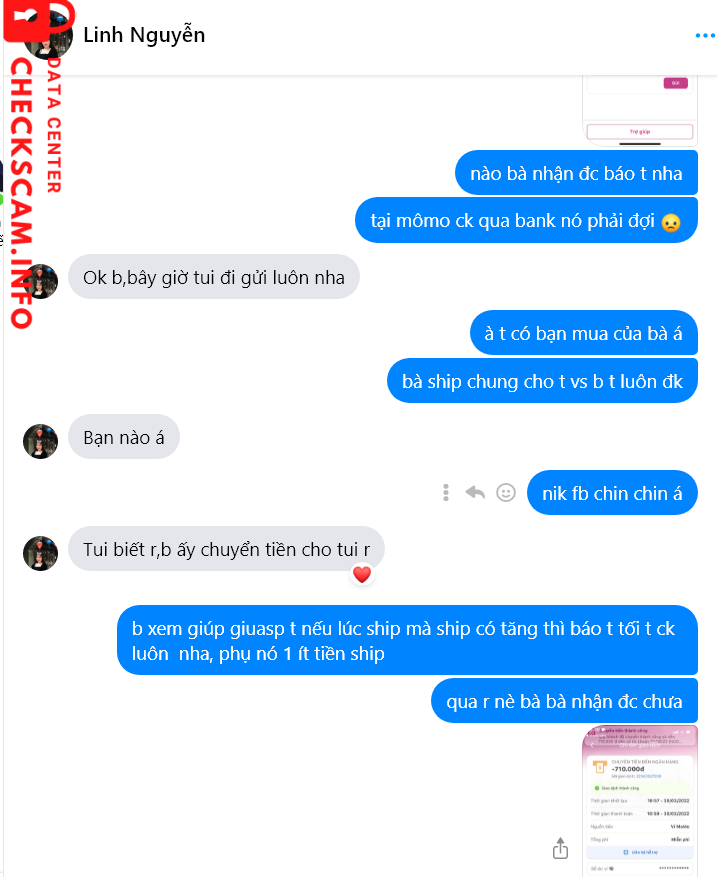Open Linh Nguyễn's profile from the header
Viewport: 717px width, 877px height.
pyautogui.click(x=144, y=35)
